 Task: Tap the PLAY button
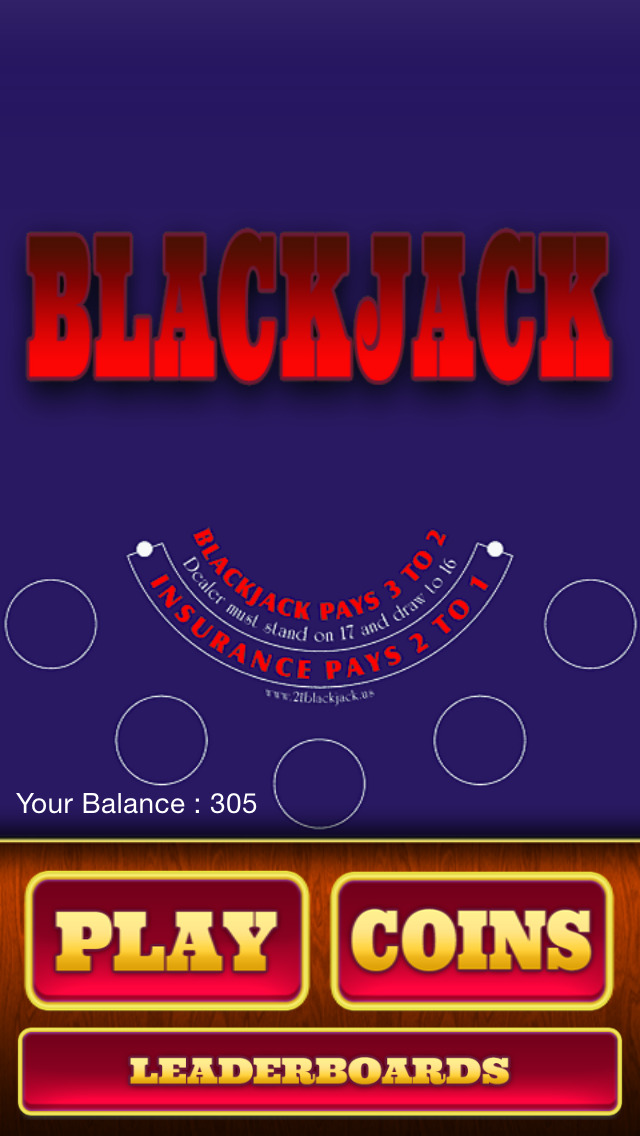point(166,940)
